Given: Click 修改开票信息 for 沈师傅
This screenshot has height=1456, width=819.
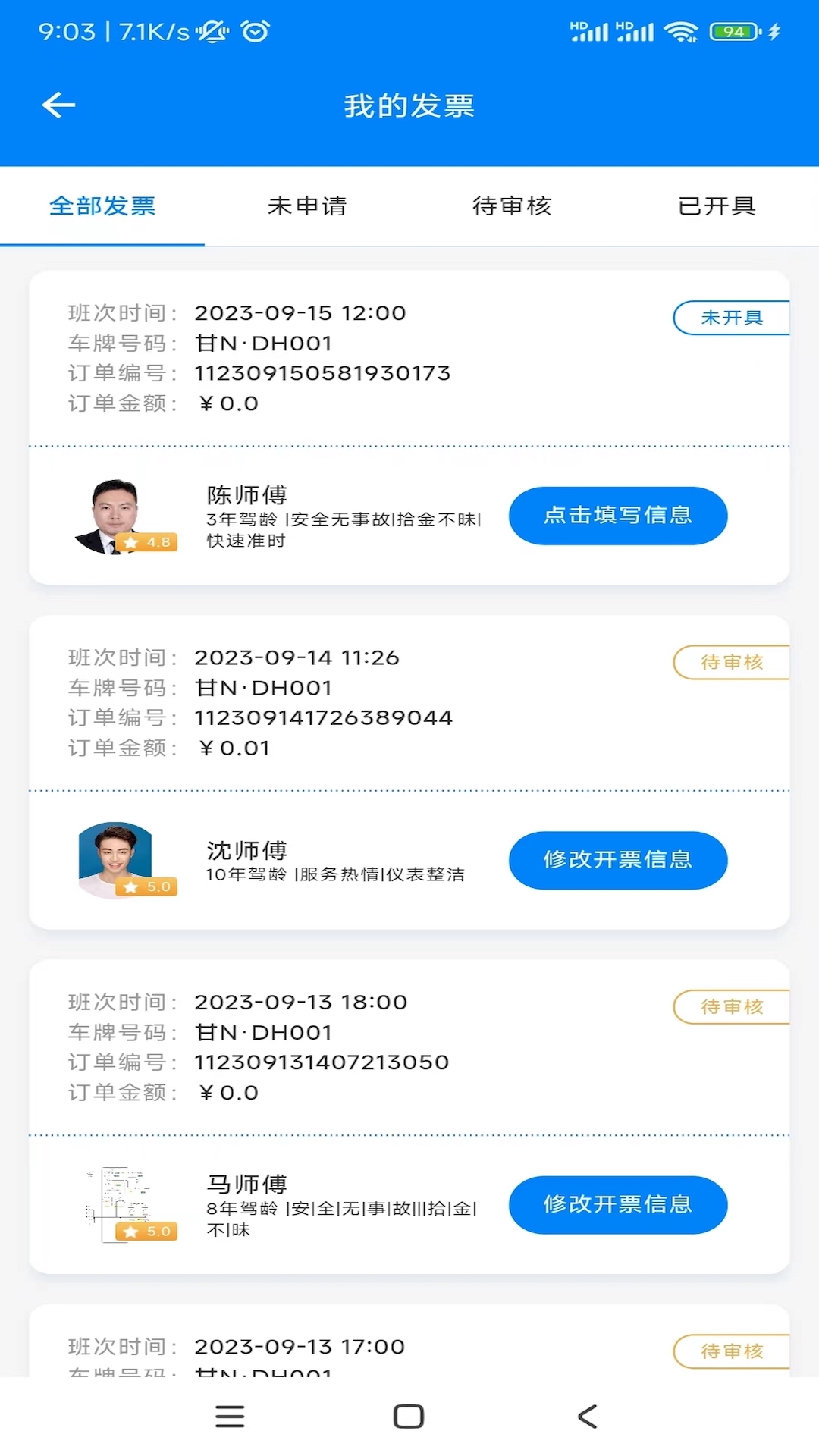Looking at the screenshot, I should point(618,860).
